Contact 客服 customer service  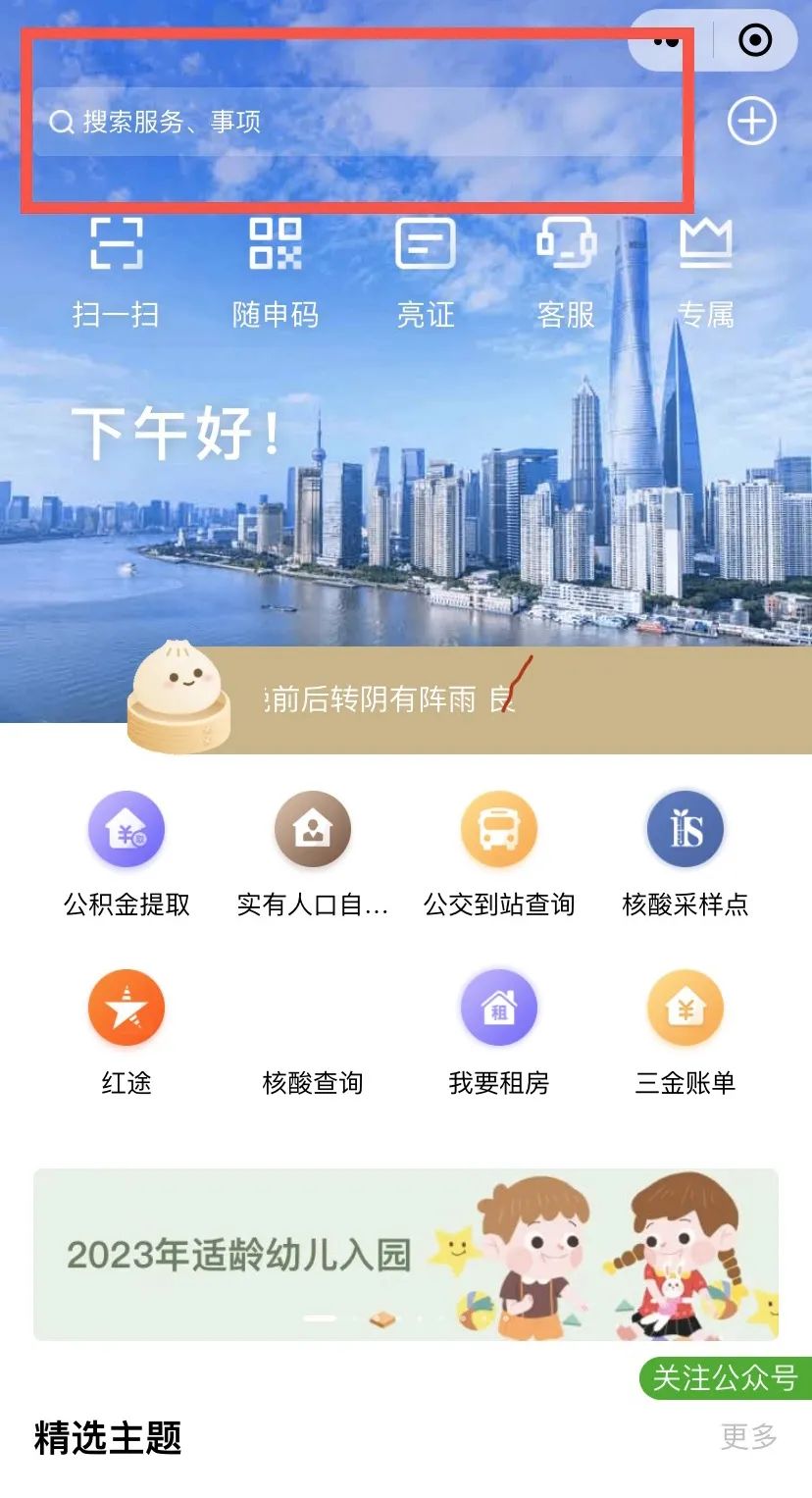click(x=566, y=269)
